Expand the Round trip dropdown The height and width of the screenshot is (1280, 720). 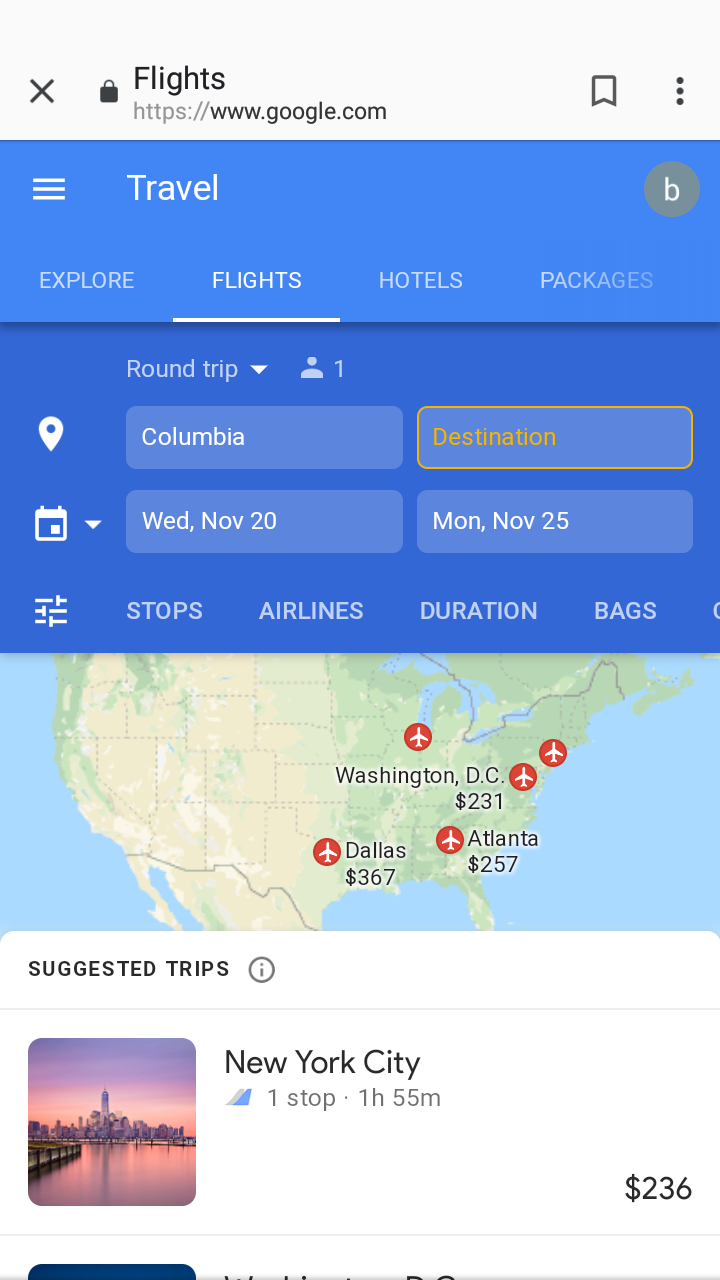(197, 369)
